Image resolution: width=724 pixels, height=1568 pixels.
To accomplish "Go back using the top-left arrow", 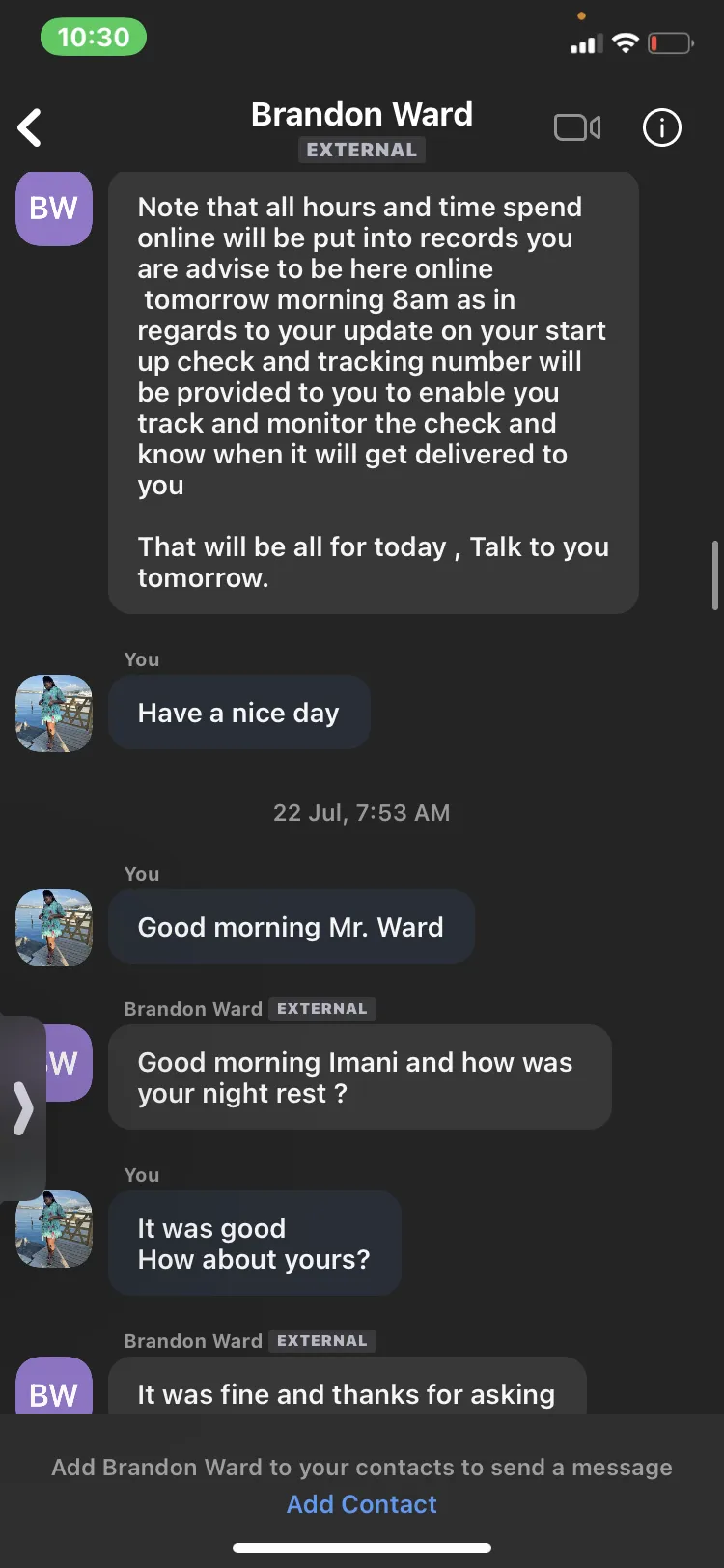I will coord(30,127).
